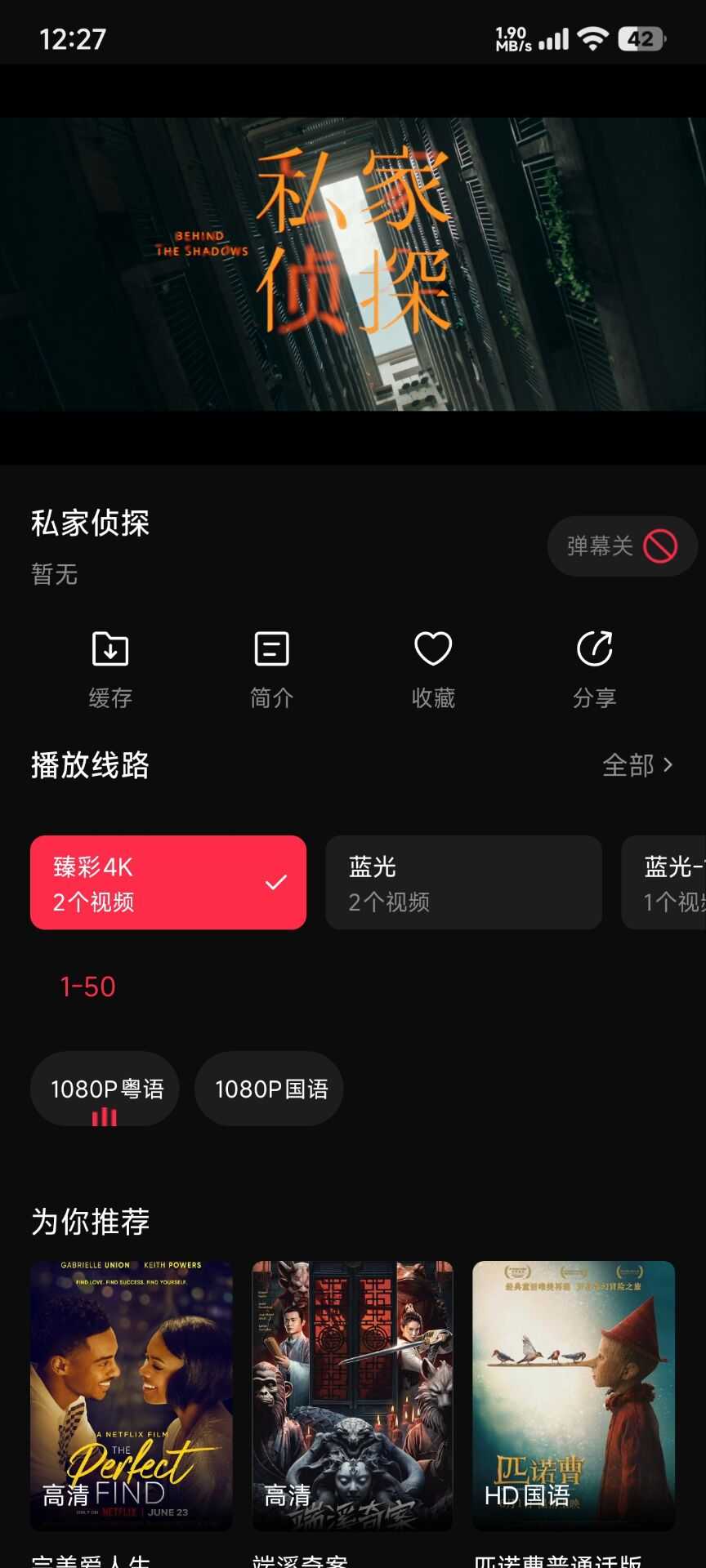The width and height of the screenshot is (706, 1568).
Task: Toggle the 弹幕关 danmaku switch
Action: (x=622, y=546)
